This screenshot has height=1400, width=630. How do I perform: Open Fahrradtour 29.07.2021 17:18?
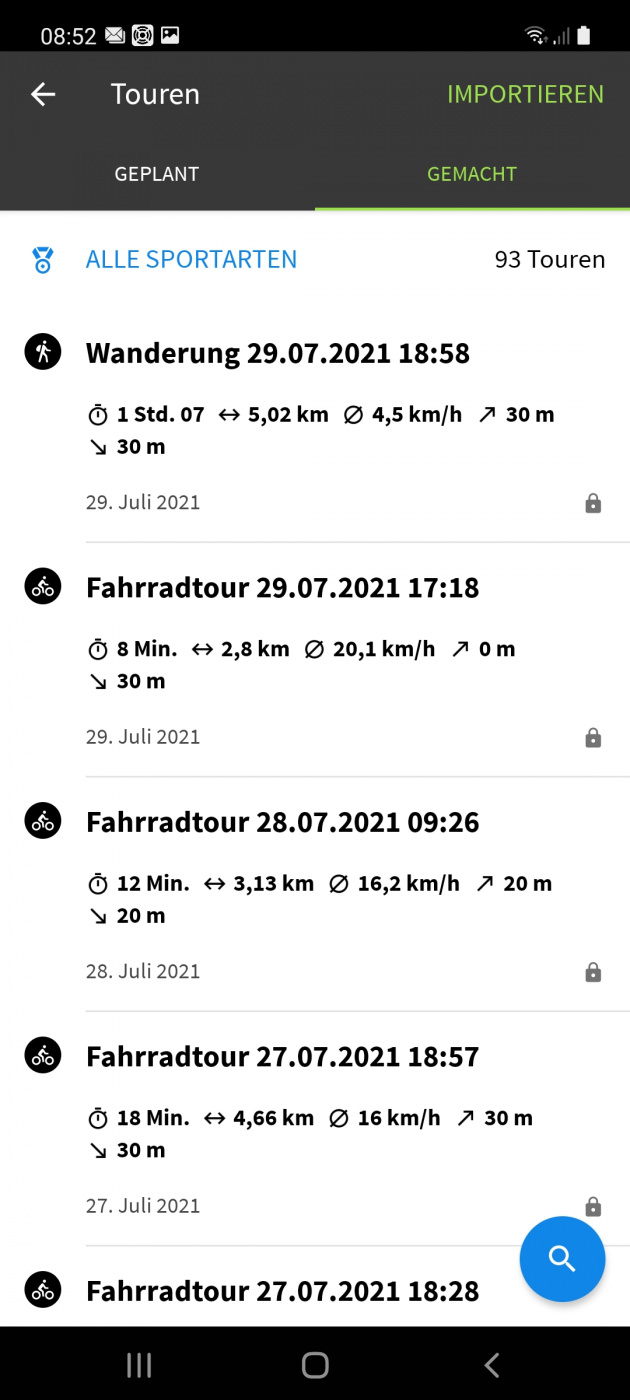click(283, 588)
